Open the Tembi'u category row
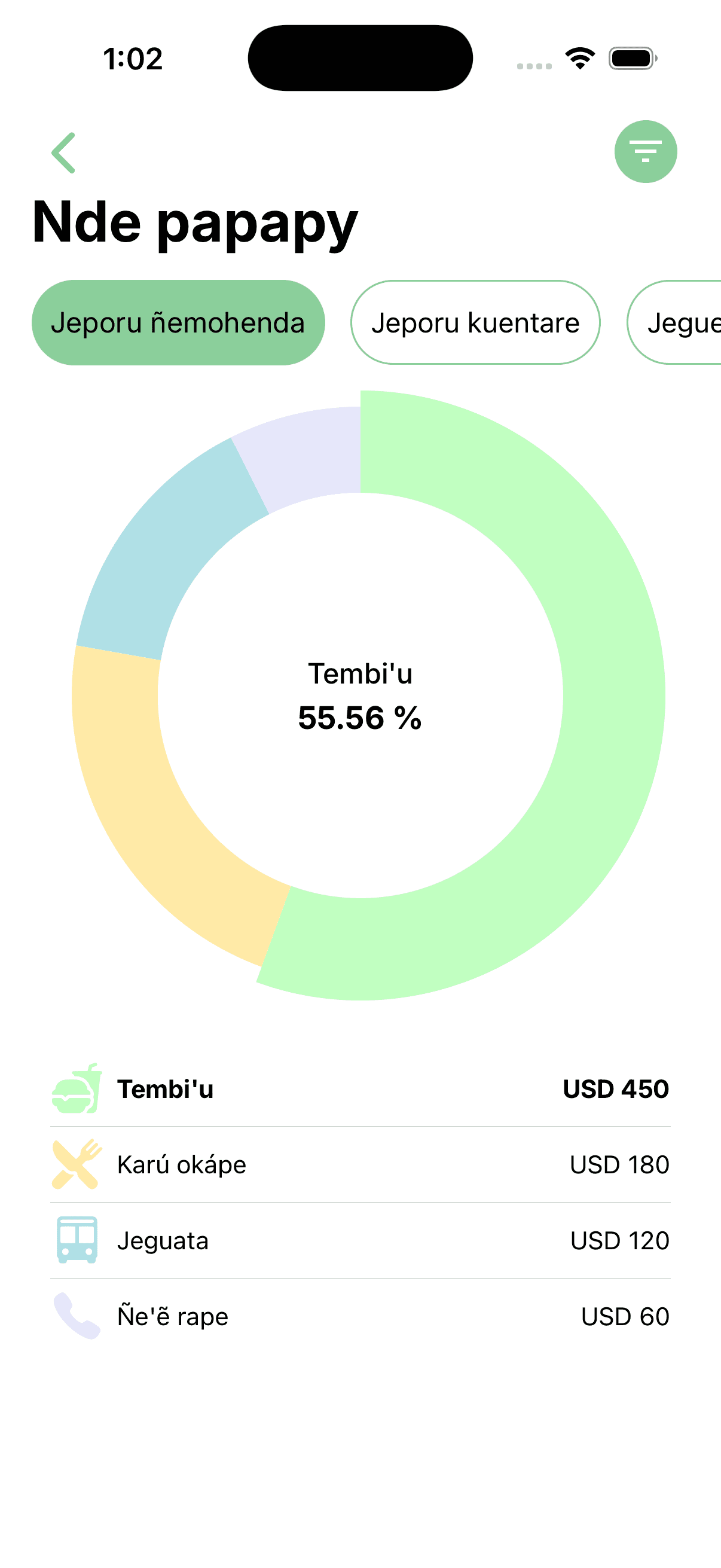Screen dimensions: 721x1568 click(x=360, y=1089)
